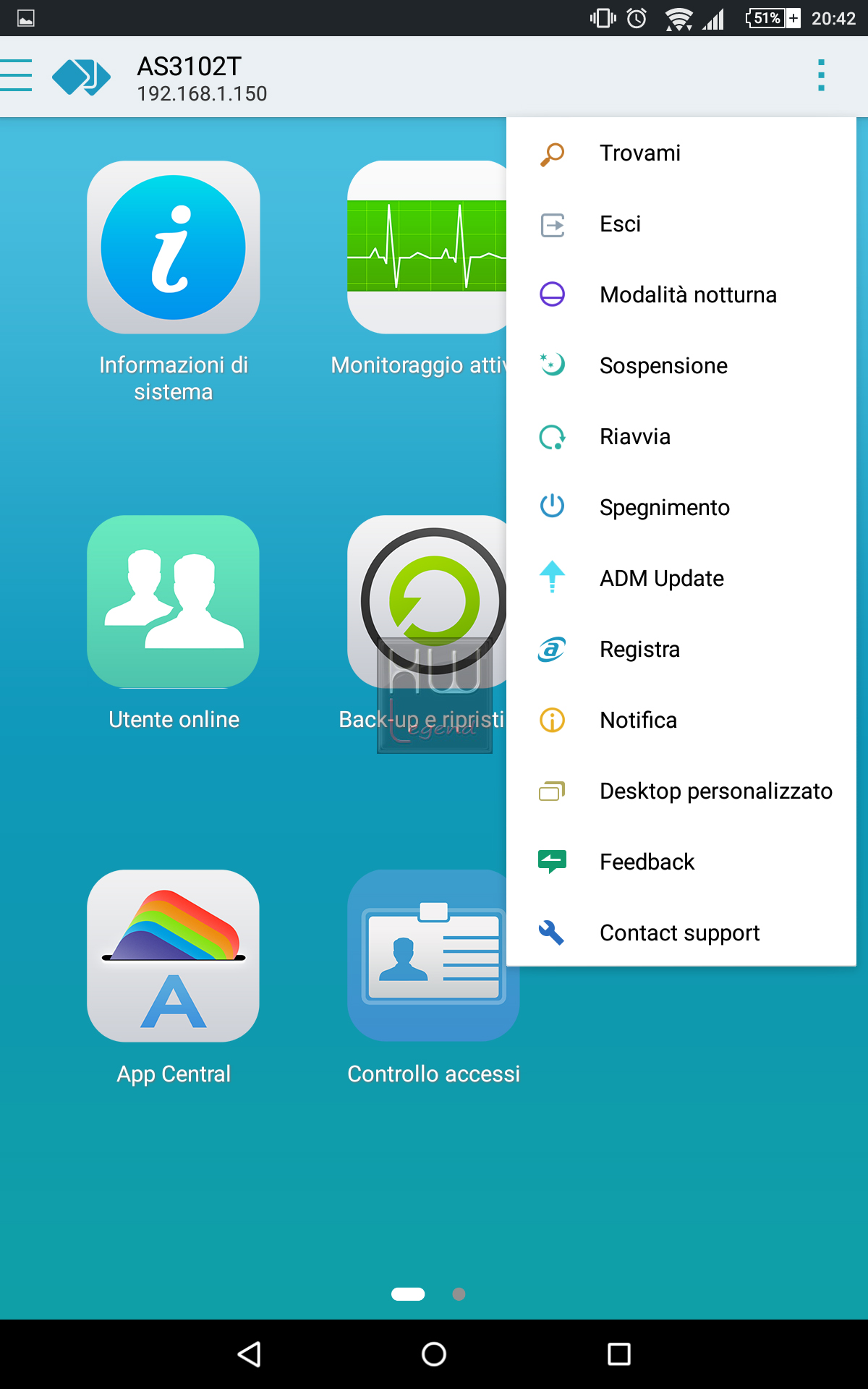Select Sospensione option
868x1389 pixels.
pyautogui.click(x=681, y=366)
